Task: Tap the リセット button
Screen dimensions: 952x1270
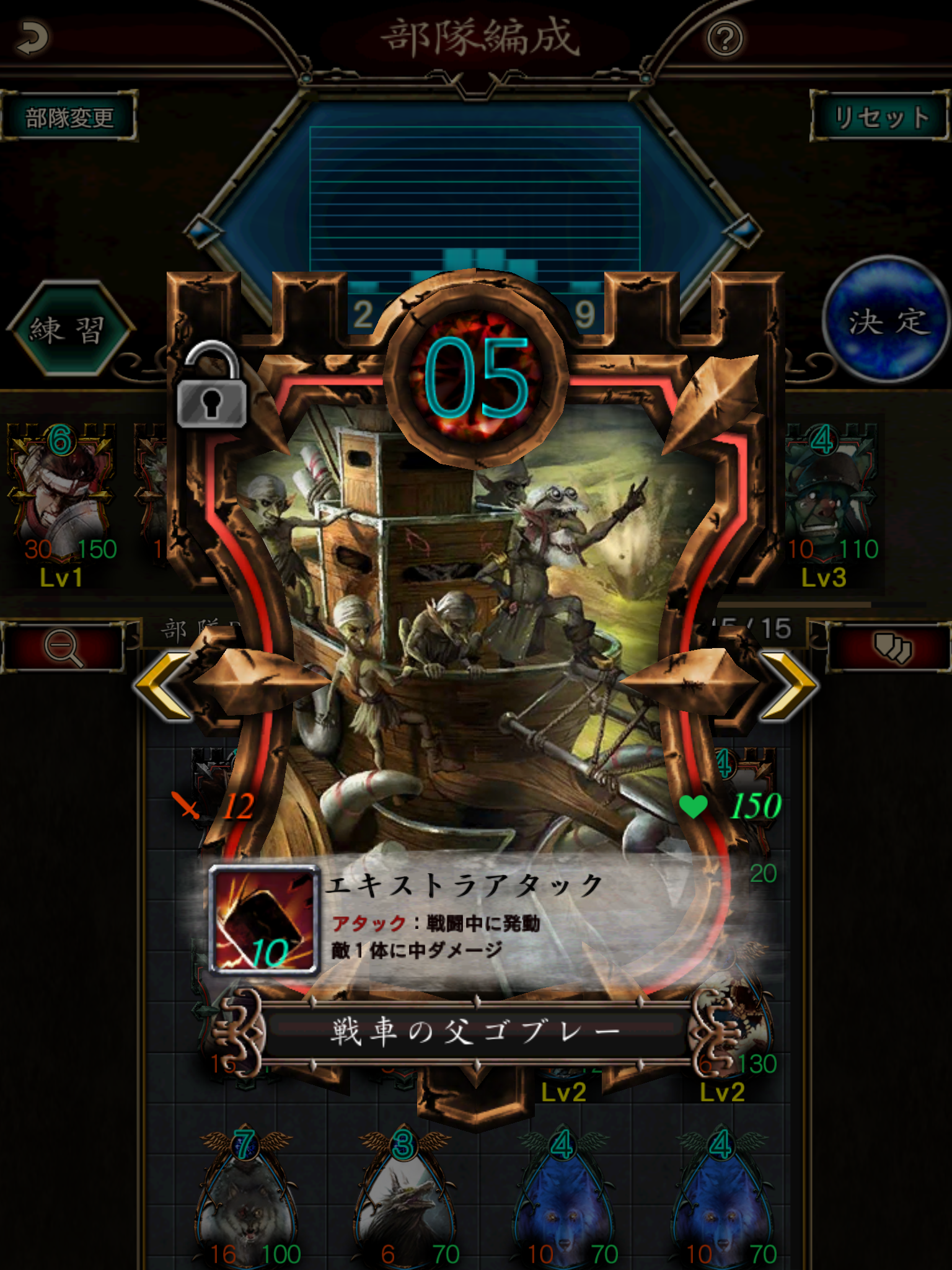Action: (880, 117)
